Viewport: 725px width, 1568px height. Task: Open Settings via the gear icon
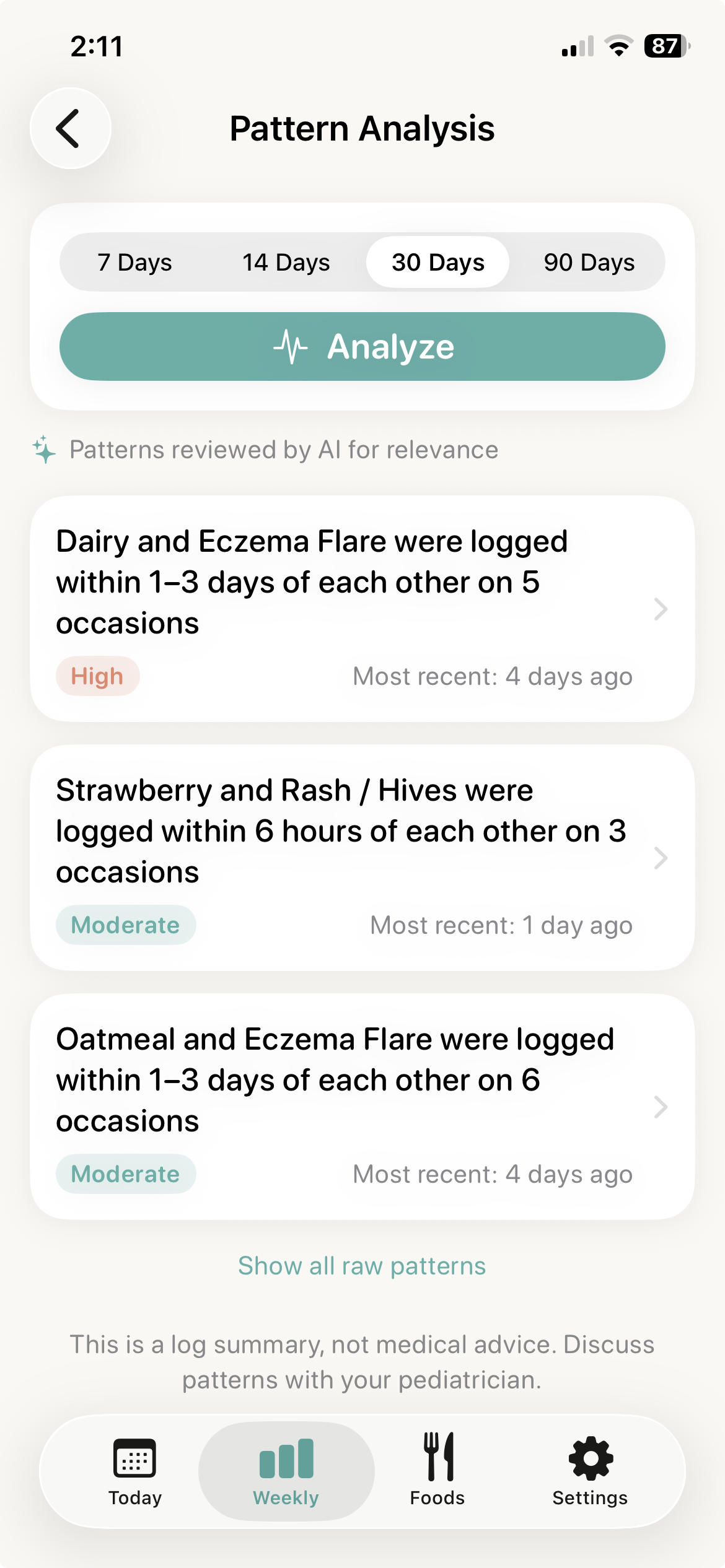click(590, 1460)
